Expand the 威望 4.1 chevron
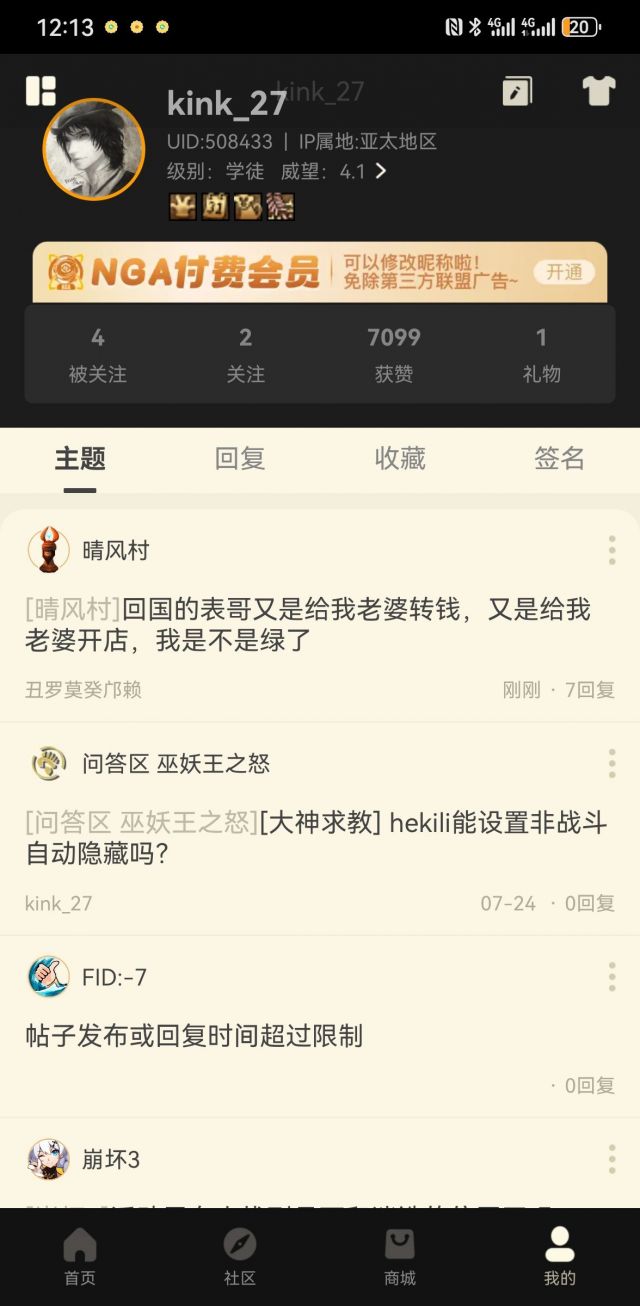Viewport: 640px width, 1306px height. (x=381, y=171)
